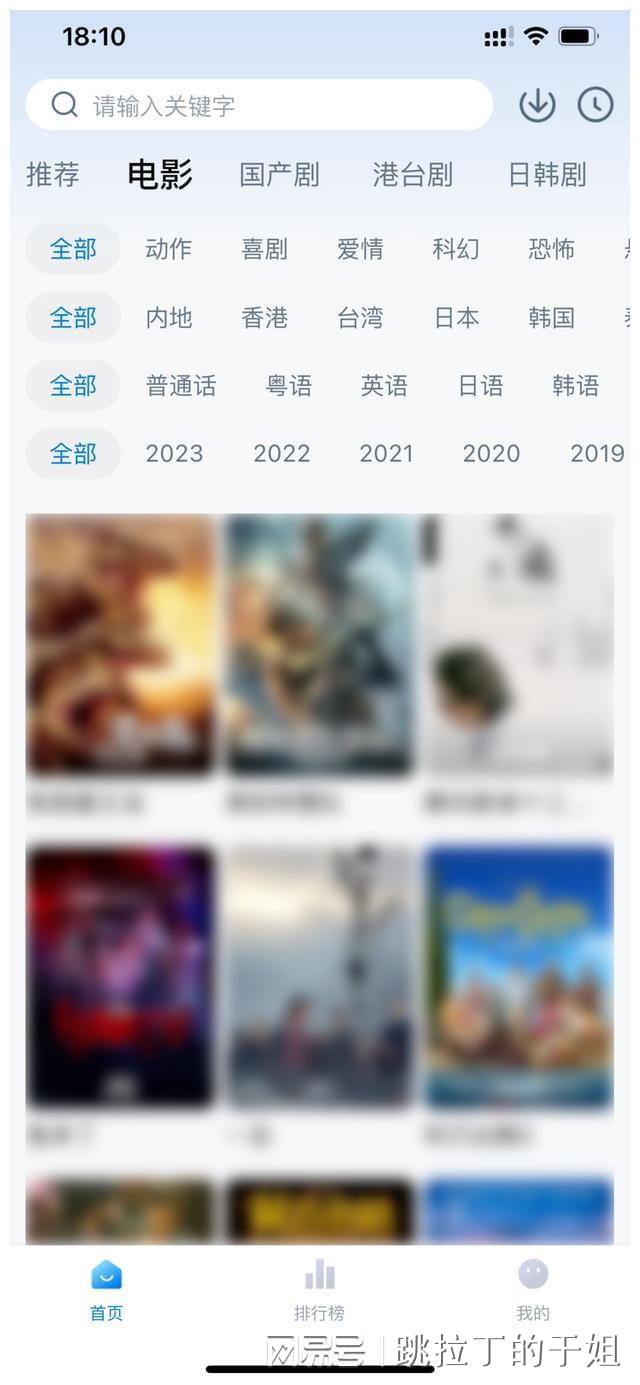
Task: Filter movies by year 2023
Action: point(174,454)
